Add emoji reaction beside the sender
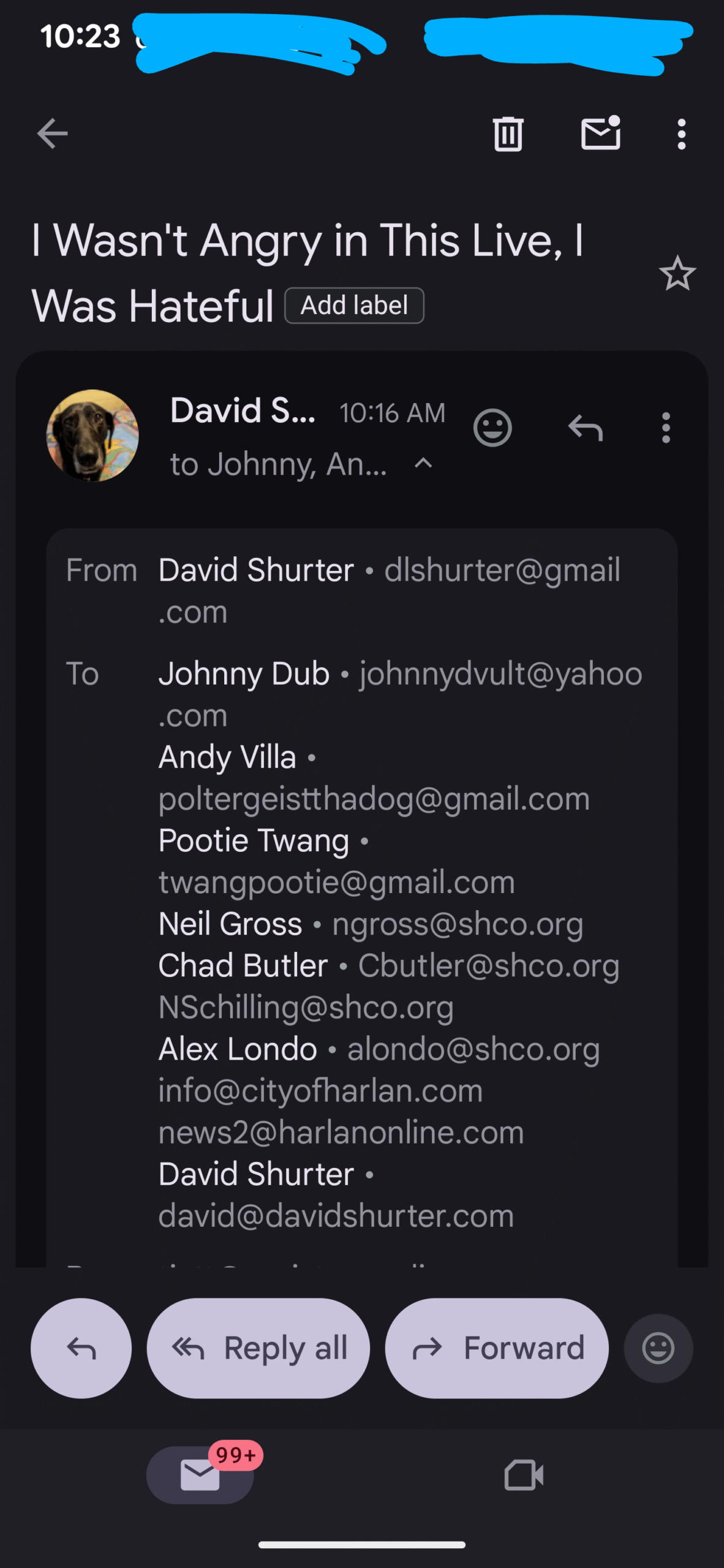The image size is (724, 1568). point(492,428)
